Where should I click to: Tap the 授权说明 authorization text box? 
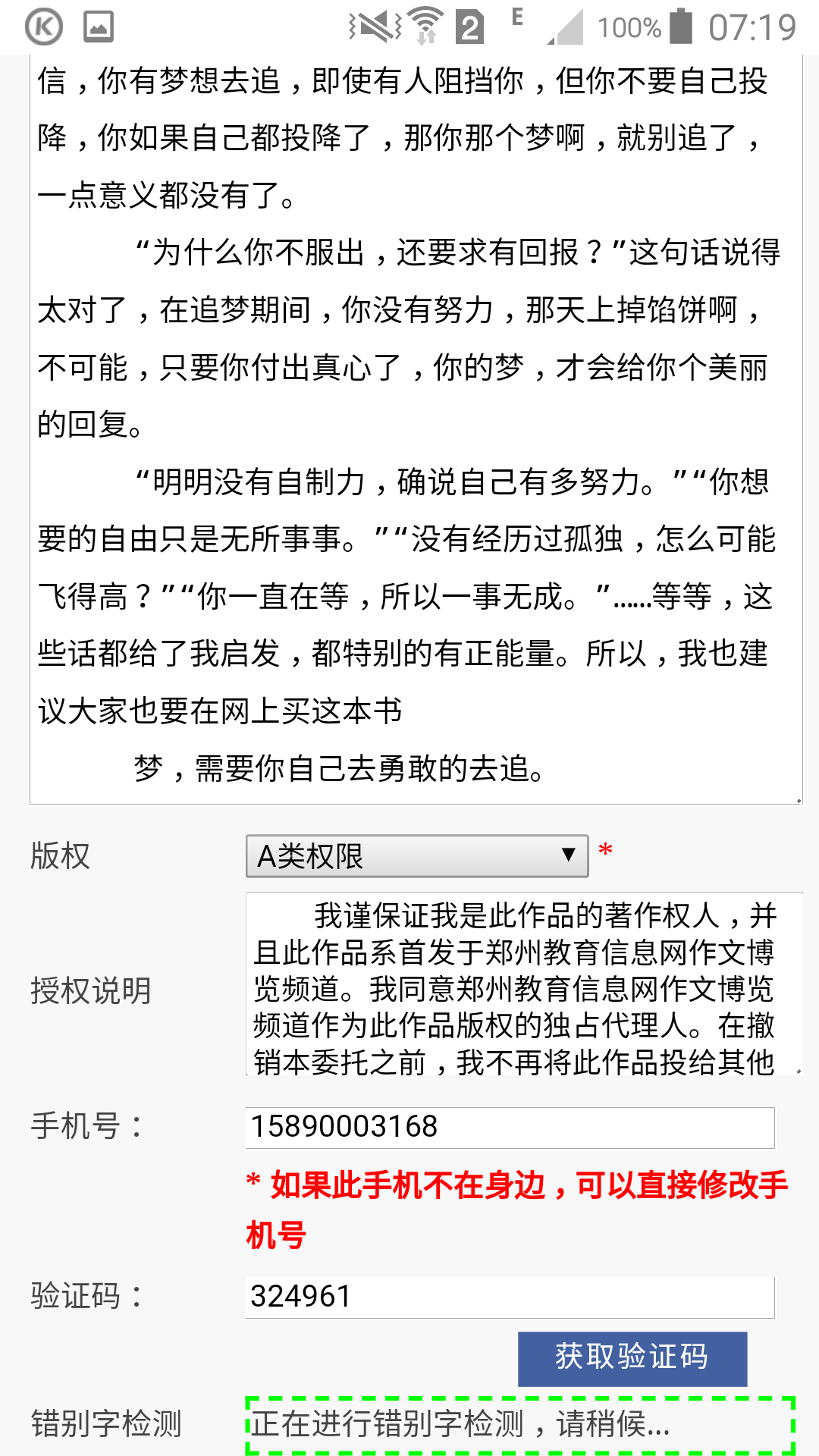[523, 986]
